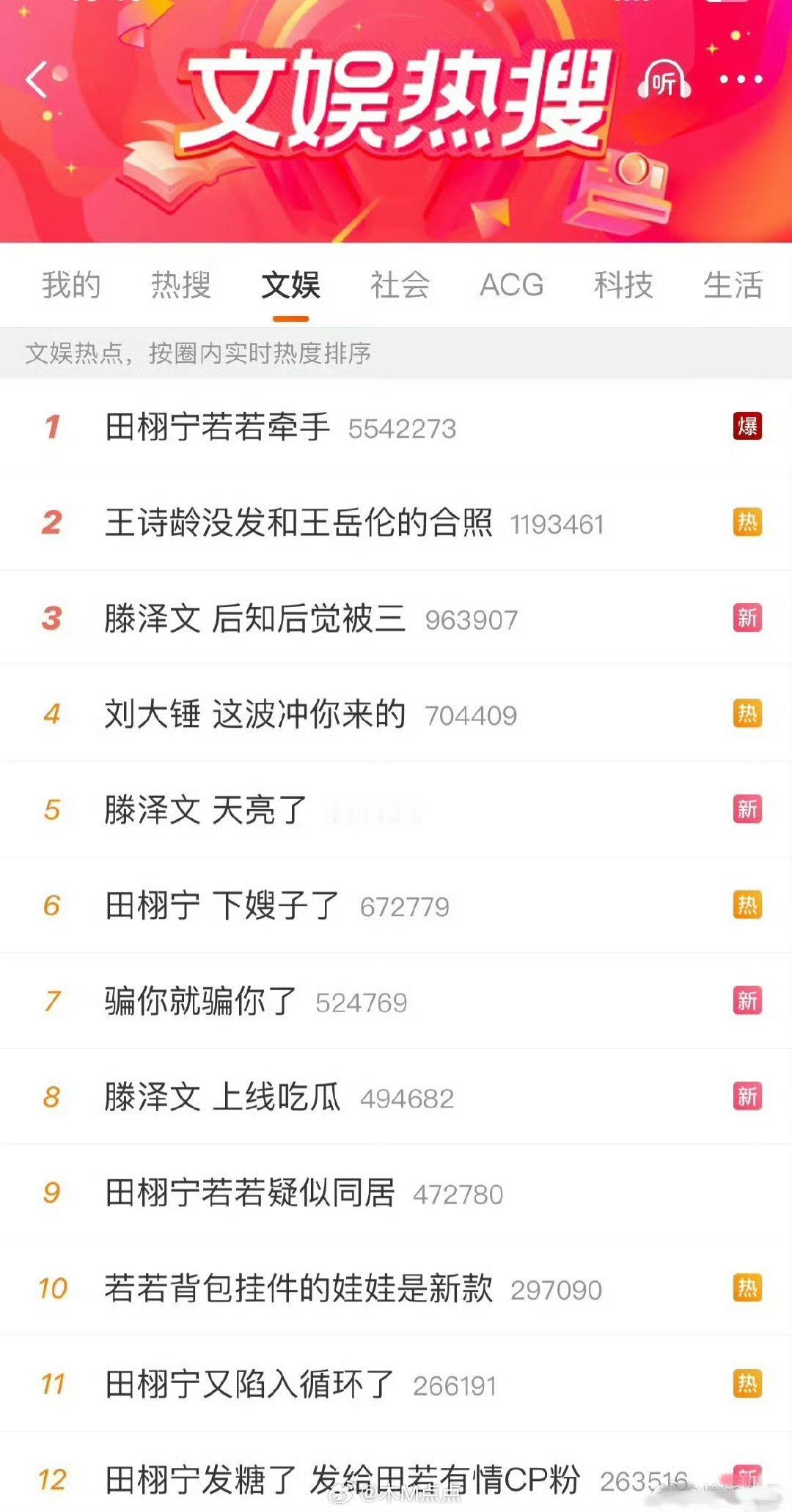The height and width of the screenshot is (1512, 792).
Task: Tap the 听 headphone listen icon
Action: tap(664, 81)
